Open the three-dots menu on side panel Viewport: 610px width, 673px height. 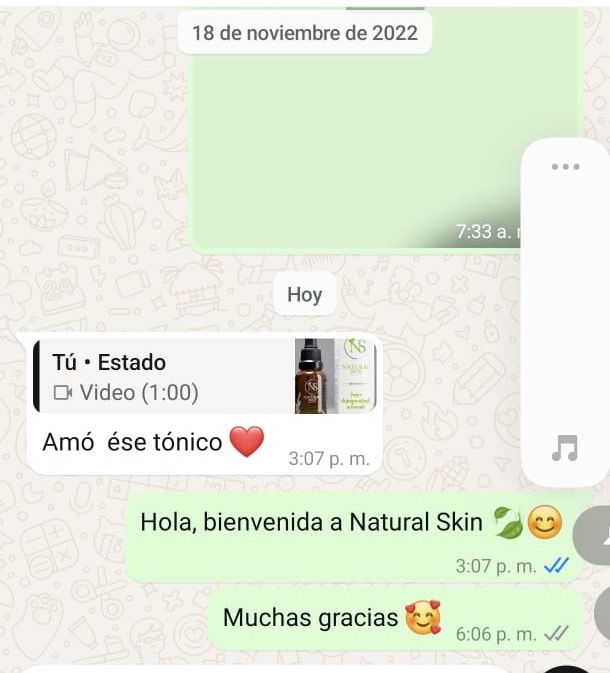(x=565, y=167)
